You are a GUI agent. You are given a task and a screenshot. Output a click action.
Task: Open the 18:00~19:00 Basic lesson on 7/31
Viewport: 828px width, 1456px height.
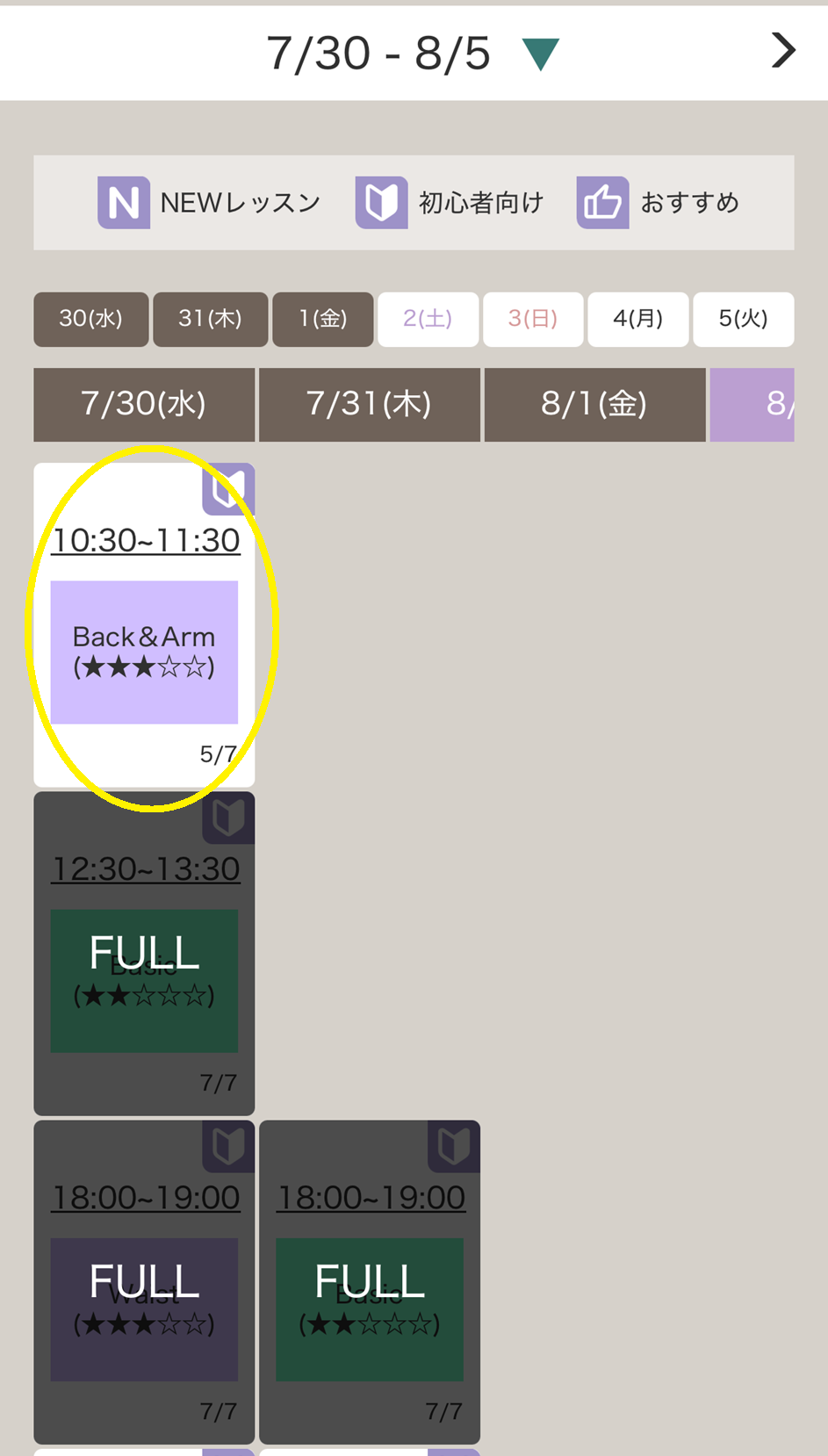(370, 1281)
